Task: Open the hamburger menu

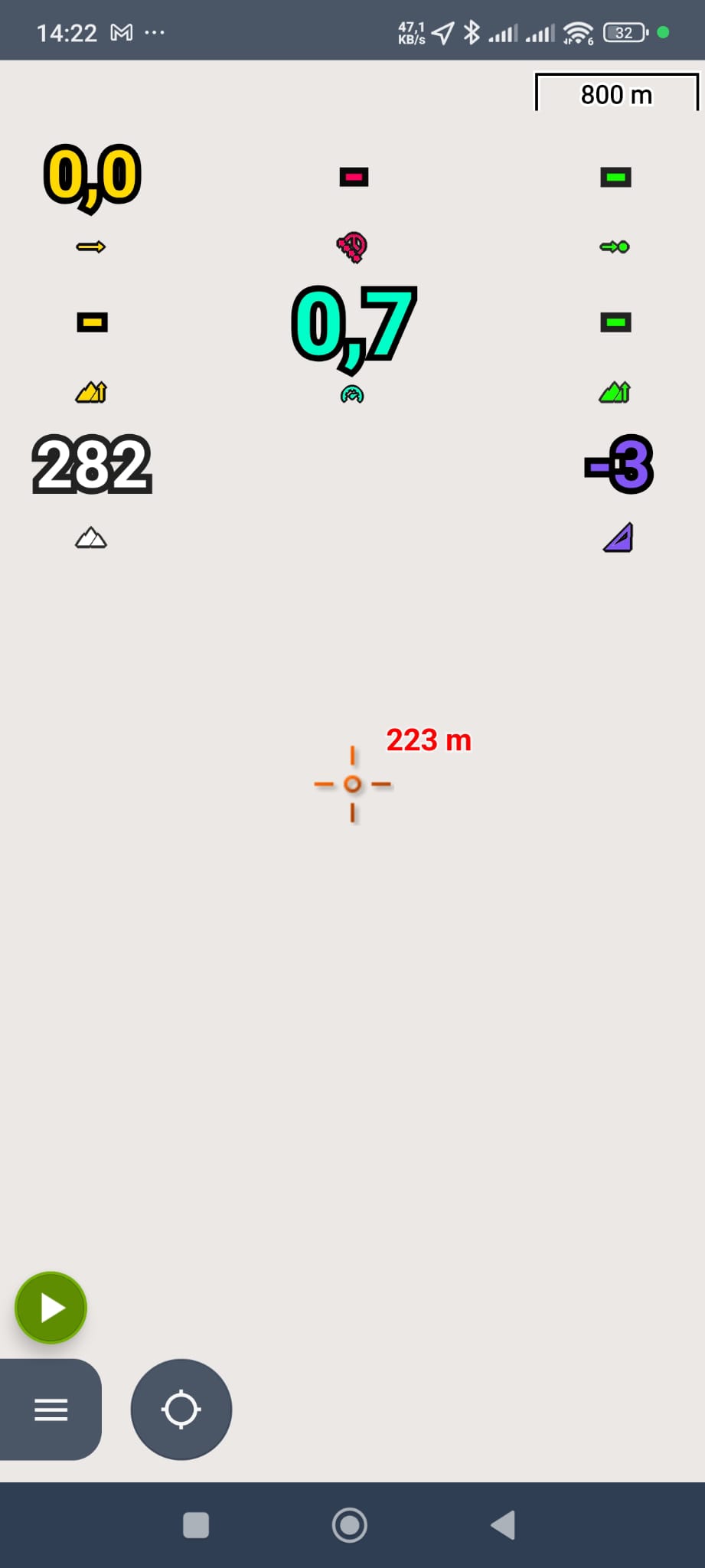Action: click(51, 1410)
